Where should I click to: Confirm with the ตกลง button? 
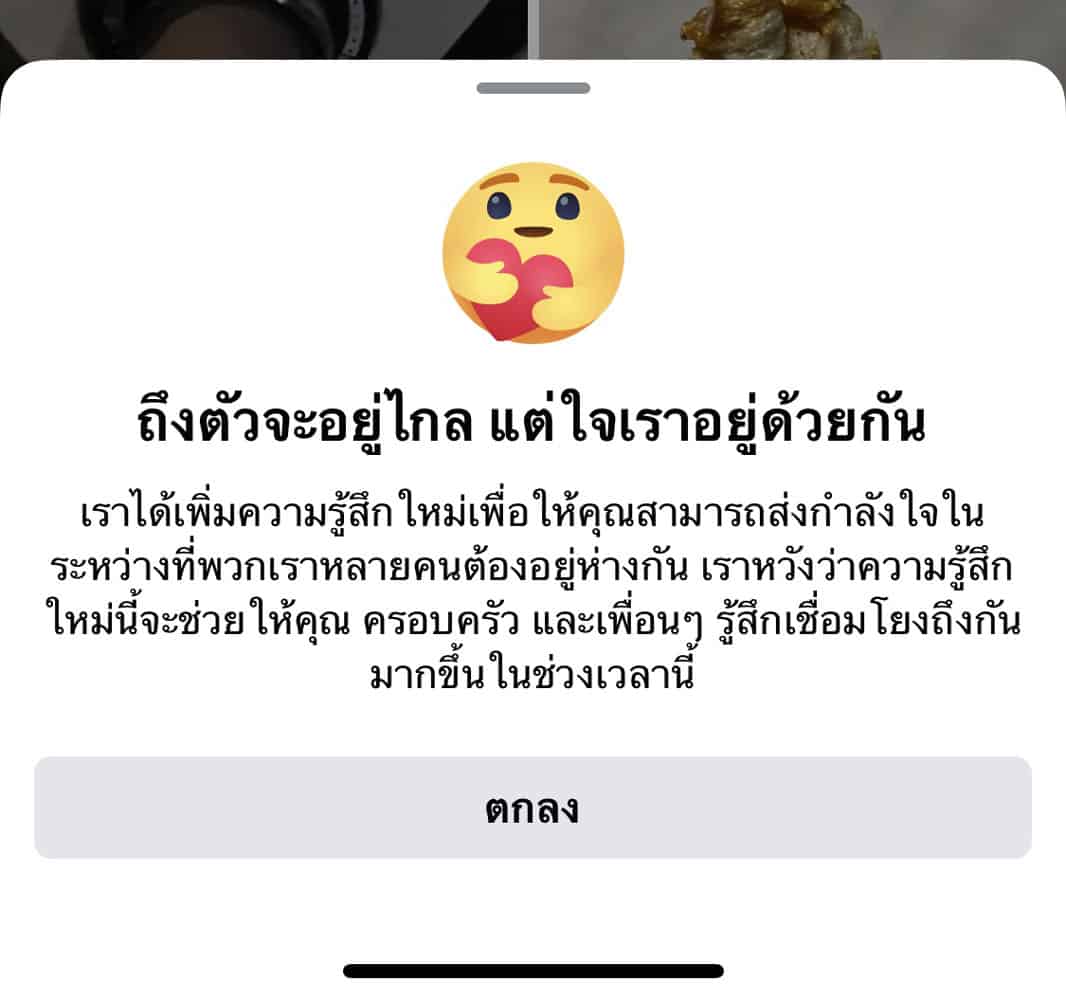533,808
